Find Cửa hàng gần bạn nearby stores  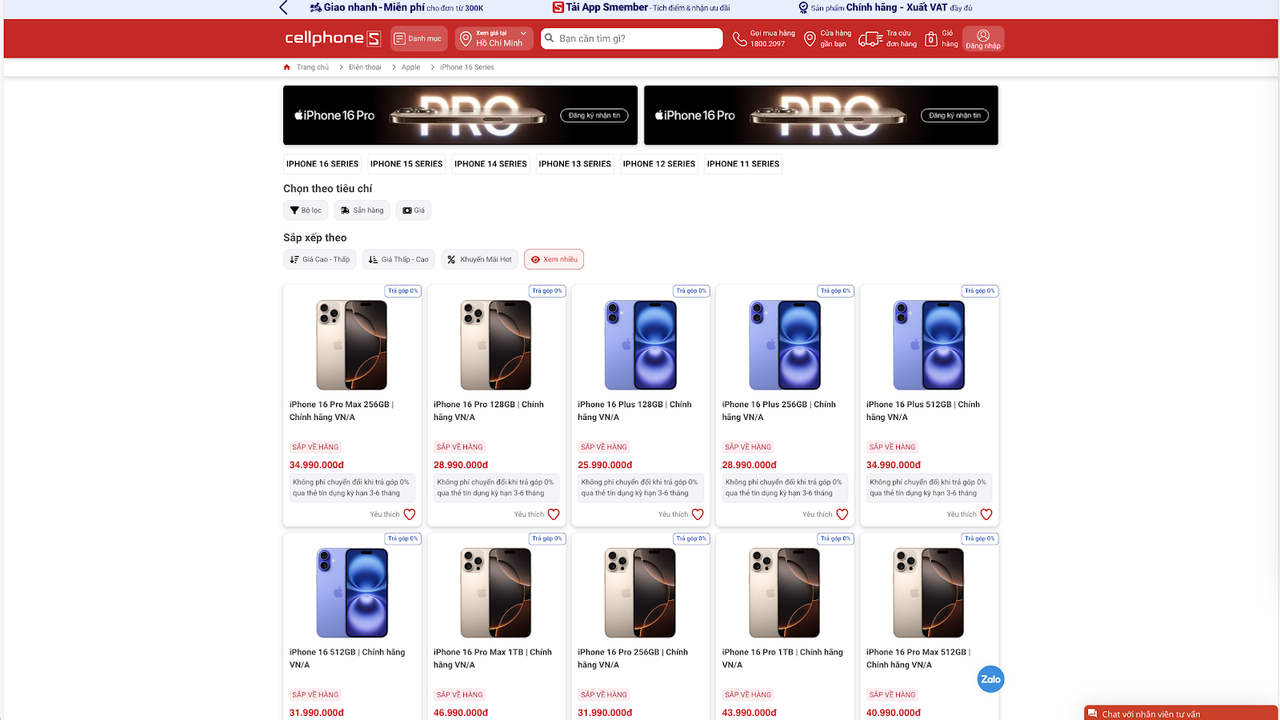pos(825,39)
